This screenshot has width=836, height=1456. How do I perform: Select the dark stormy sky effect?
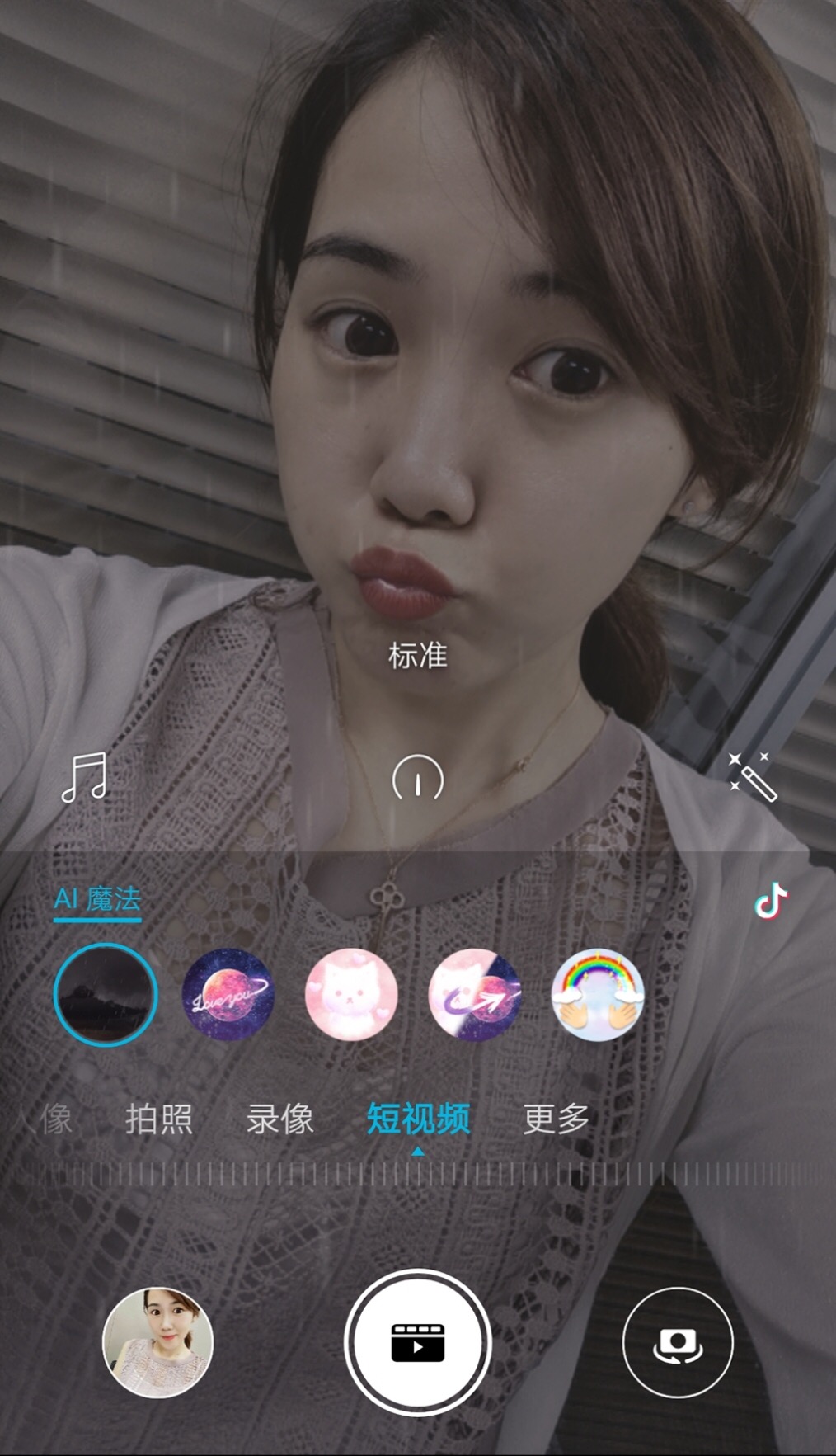106,995
